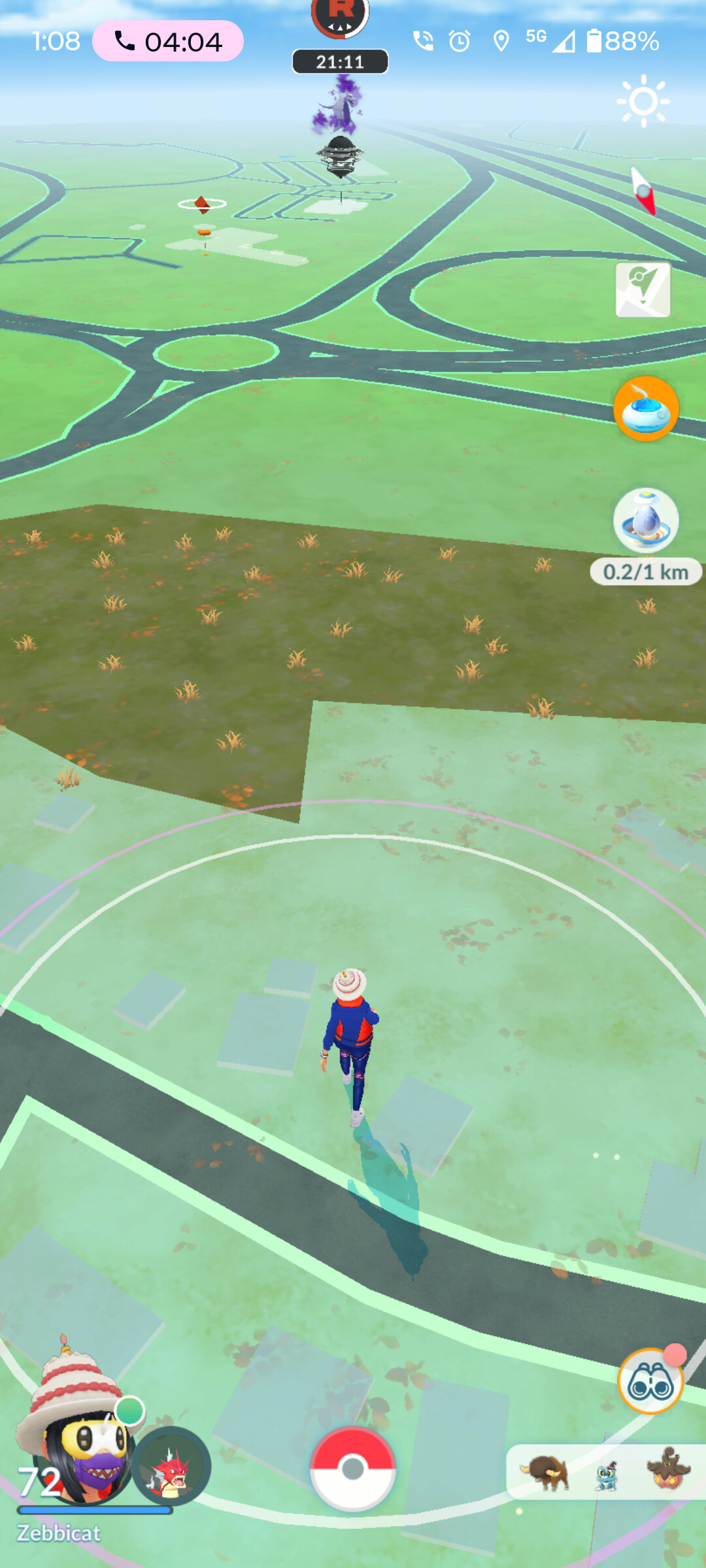Tap the active incense icon
706x1568 pixels.
tap(646, 409)
